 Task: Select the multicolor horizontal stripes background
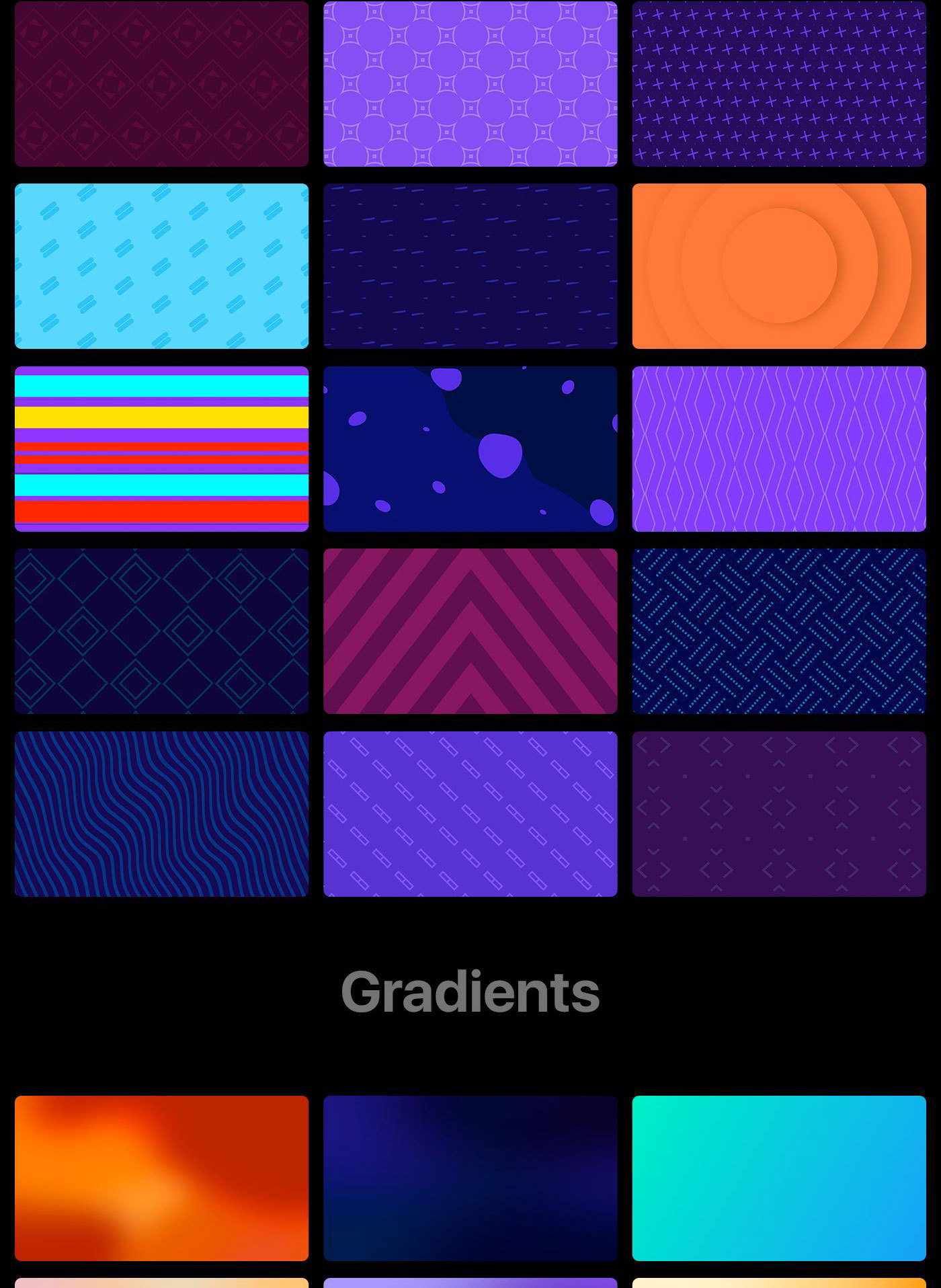point(161,448)
